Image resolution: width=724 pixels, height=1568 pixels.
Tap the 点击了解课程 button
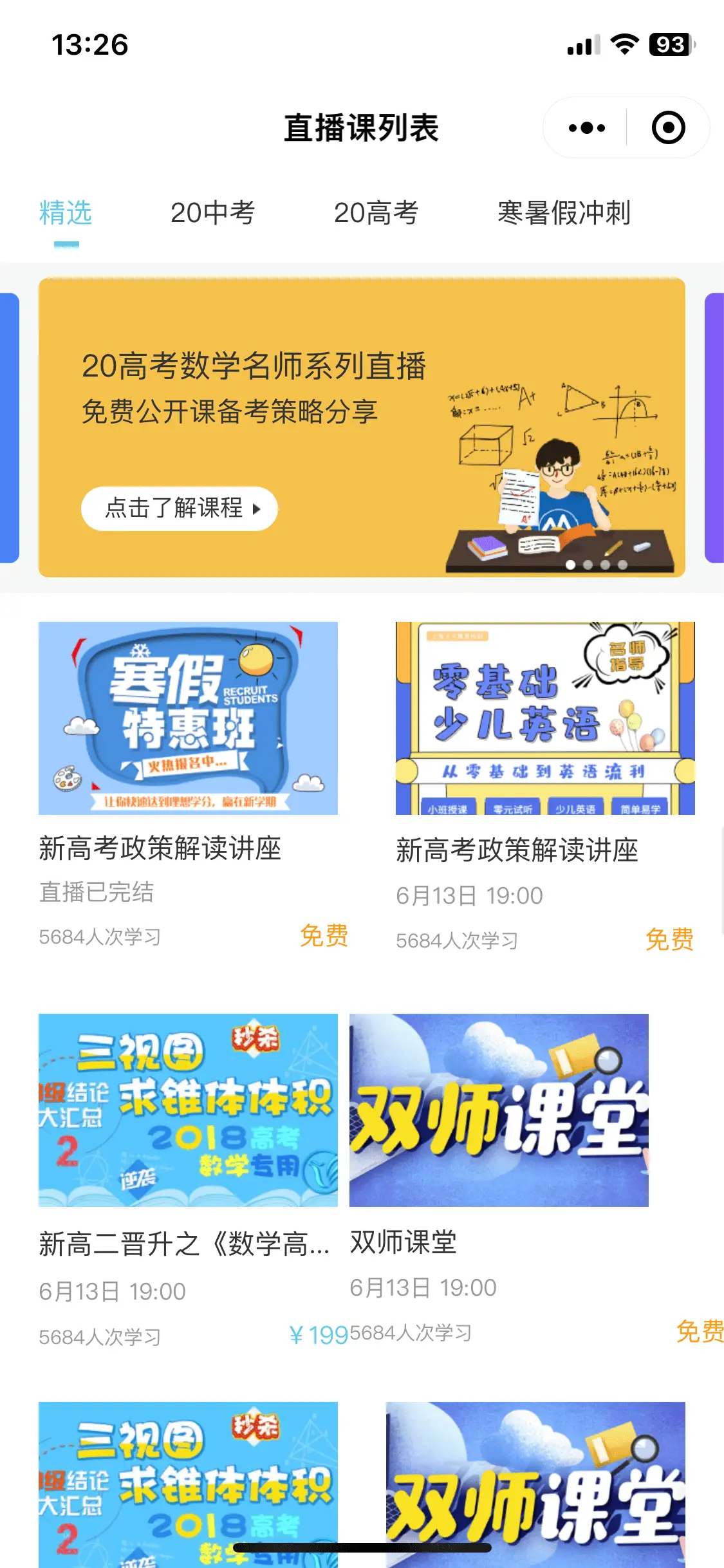click(x=180, y=509)
